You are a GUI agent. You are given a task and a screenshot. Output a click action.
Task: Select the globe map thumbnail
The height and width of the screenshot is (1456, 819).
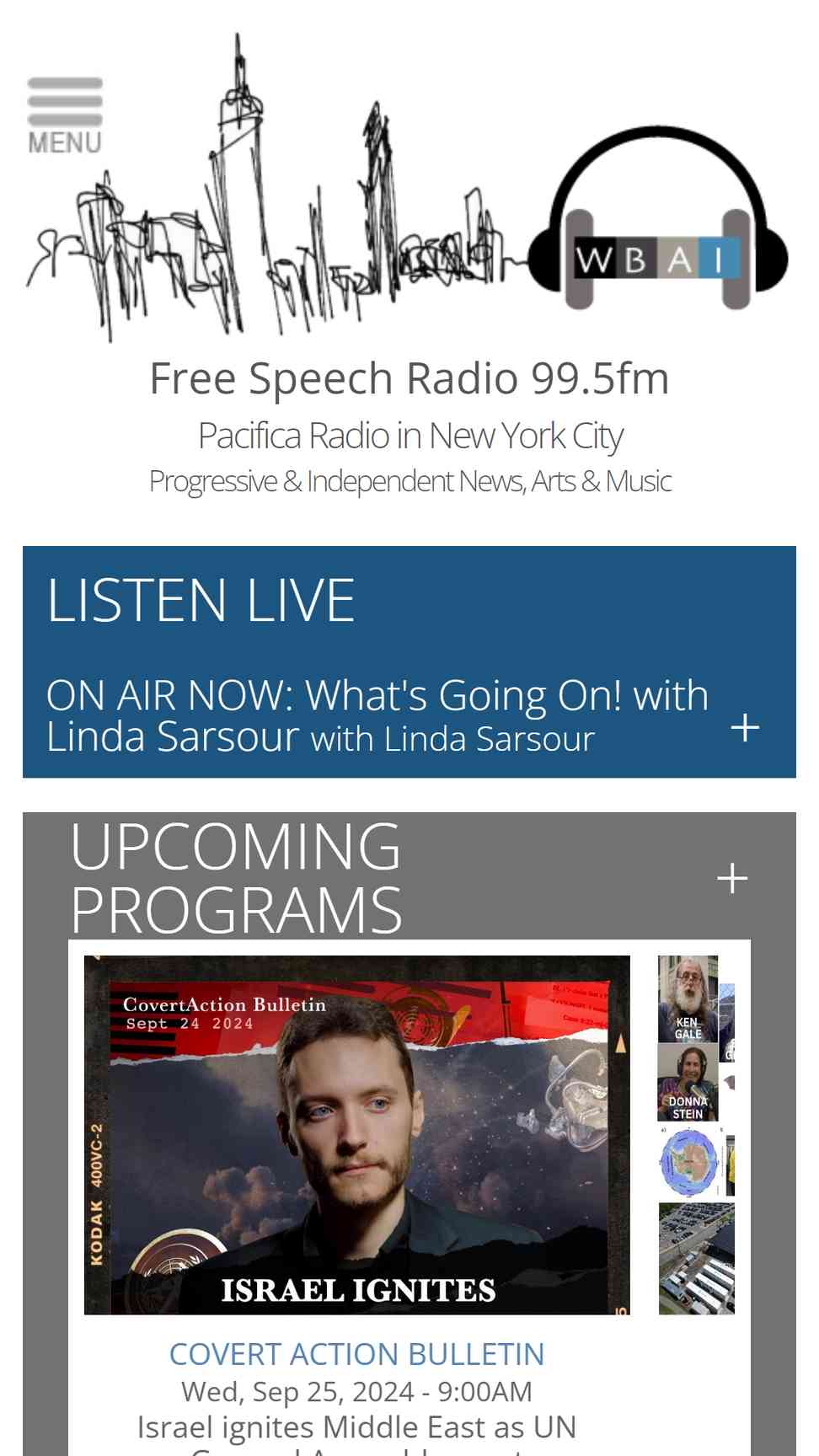coord(696,1162)
